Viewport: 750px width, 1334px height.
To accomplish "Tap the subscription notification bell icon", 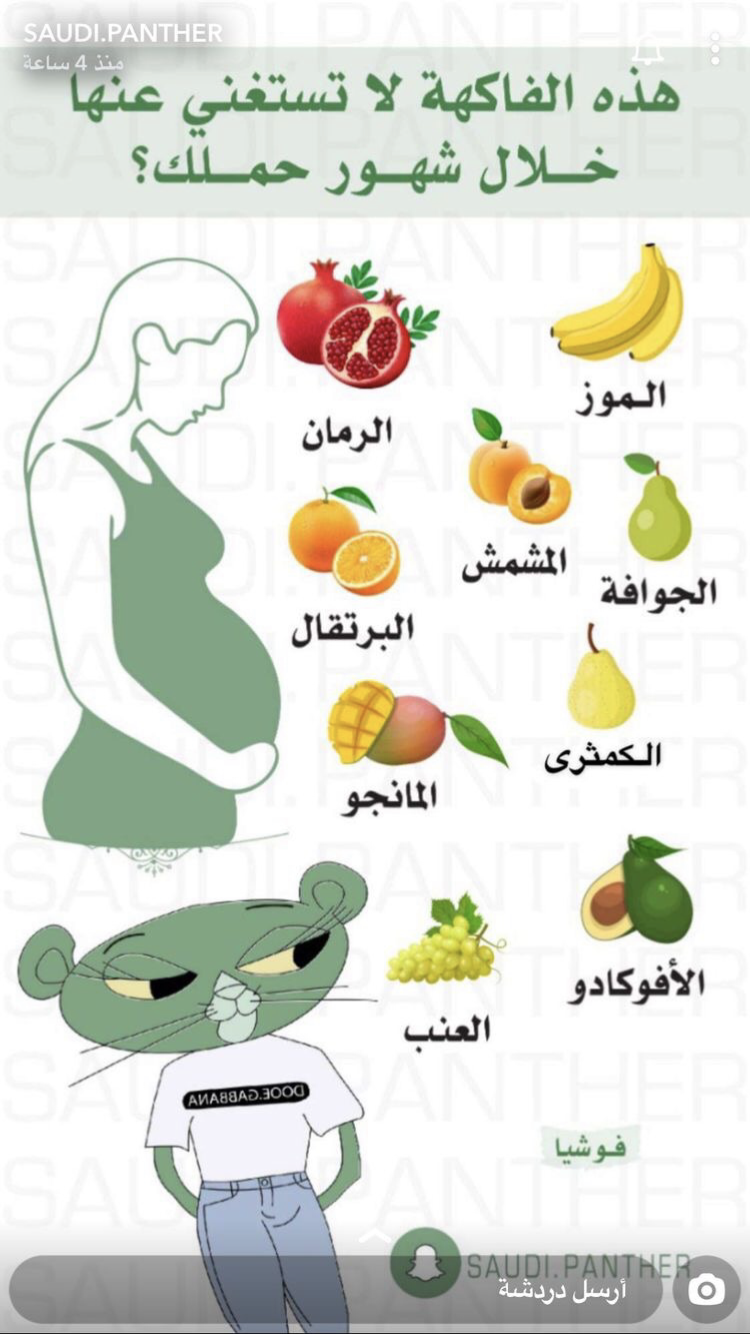I will pos(648,48).
